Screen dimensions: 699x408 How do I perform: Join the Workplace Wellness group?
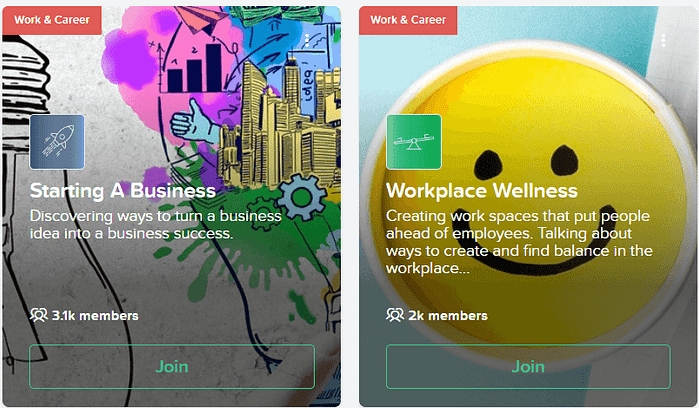(528, 366)
